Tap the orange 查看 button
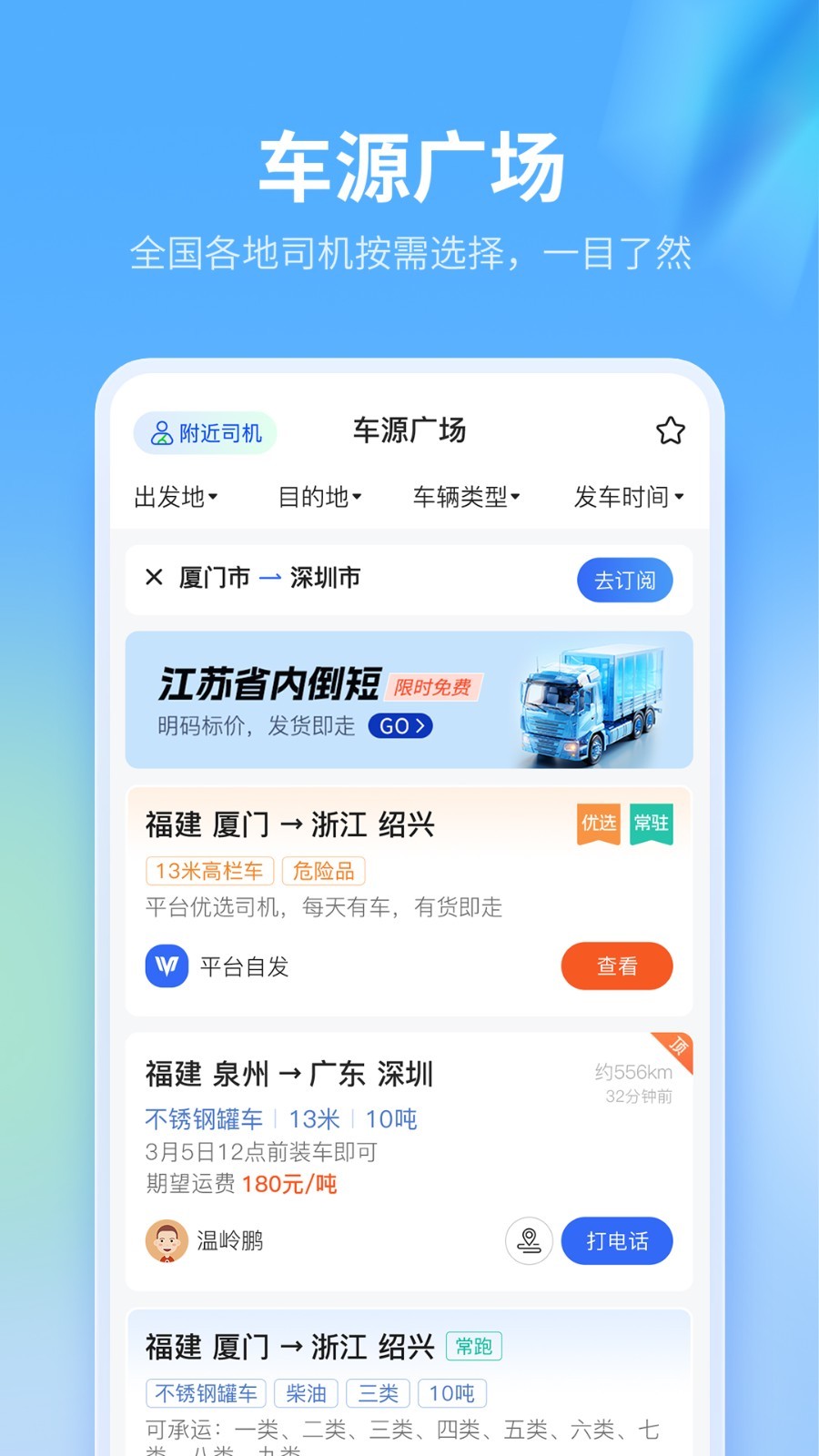Image resolution: width=819 pixels, height=1456 pixels. [x=617, y=966]
